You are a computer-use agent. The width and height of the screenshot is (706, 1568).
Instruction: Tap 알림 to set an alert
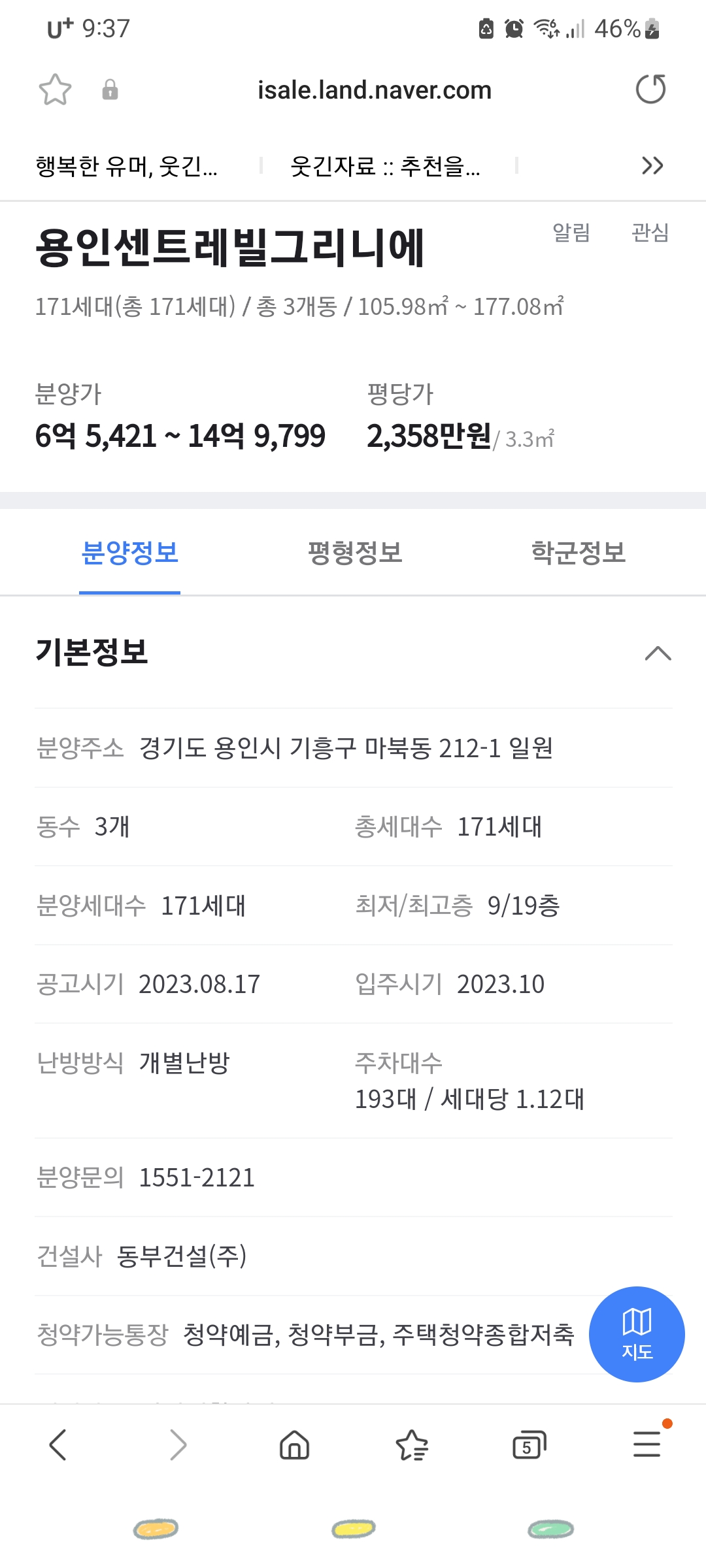(x=571, y=232)
